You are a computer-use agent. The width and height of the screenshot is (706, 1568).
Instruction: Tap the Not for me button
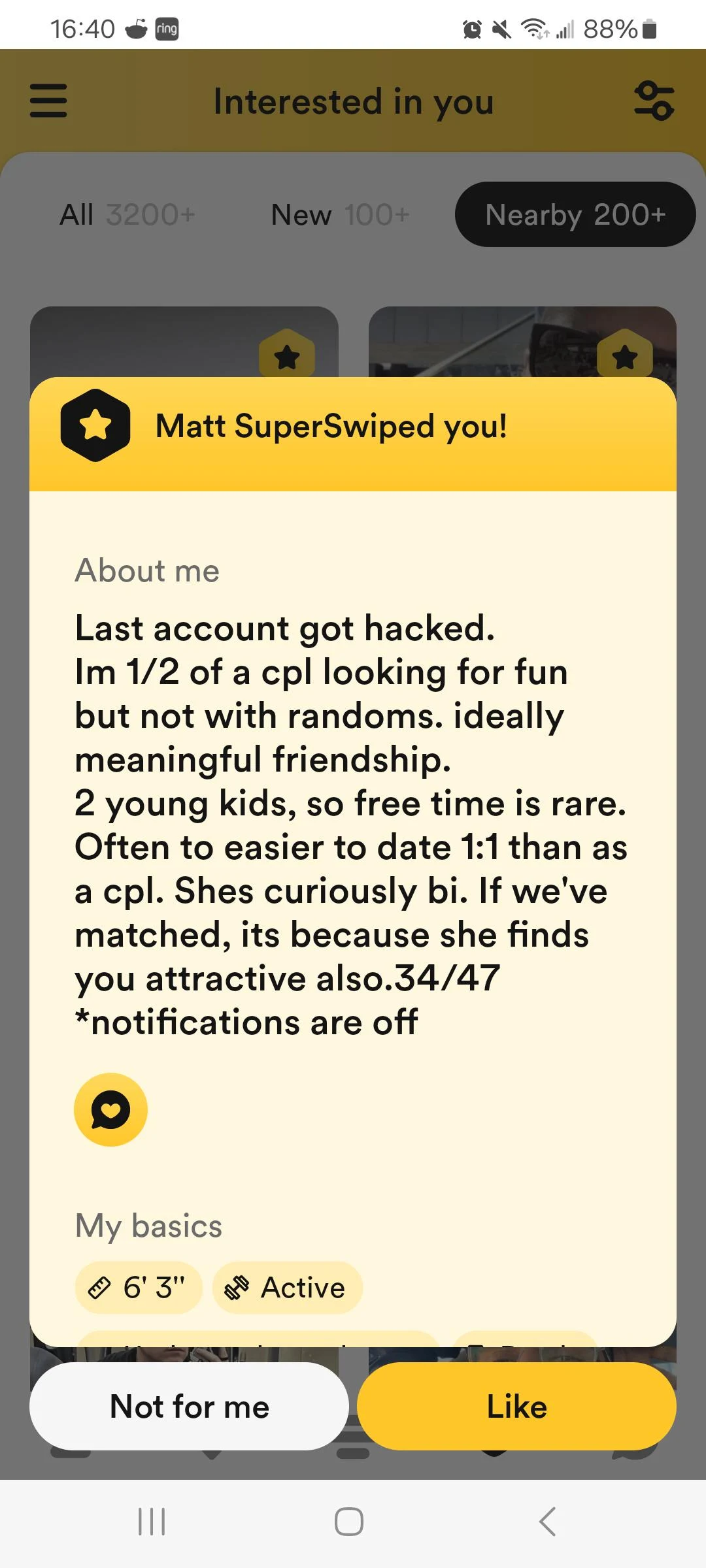click(x=189, y=1406)
